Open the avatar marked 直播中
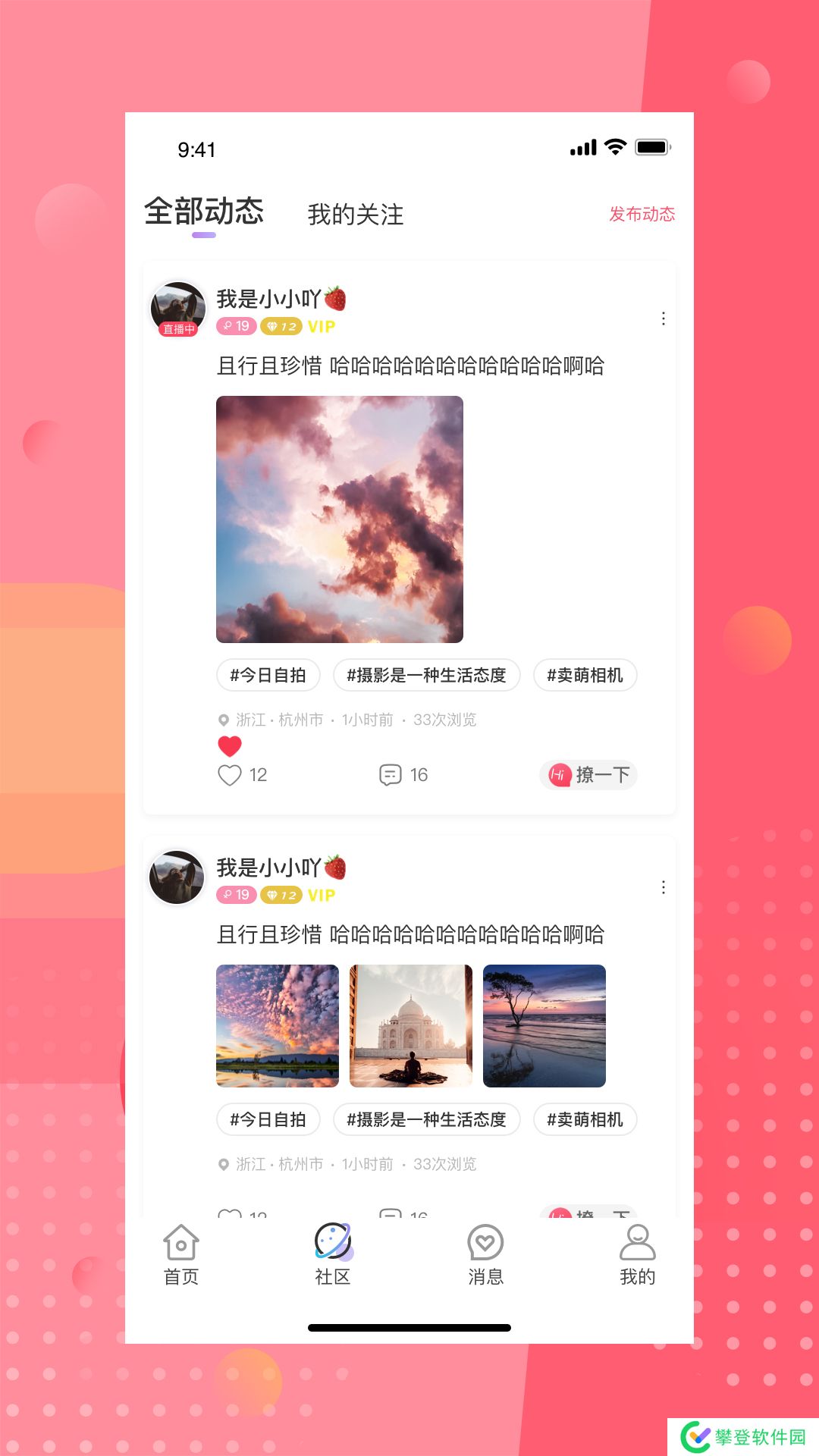This screenshot has height=1456, width=819. click(178, 309)
